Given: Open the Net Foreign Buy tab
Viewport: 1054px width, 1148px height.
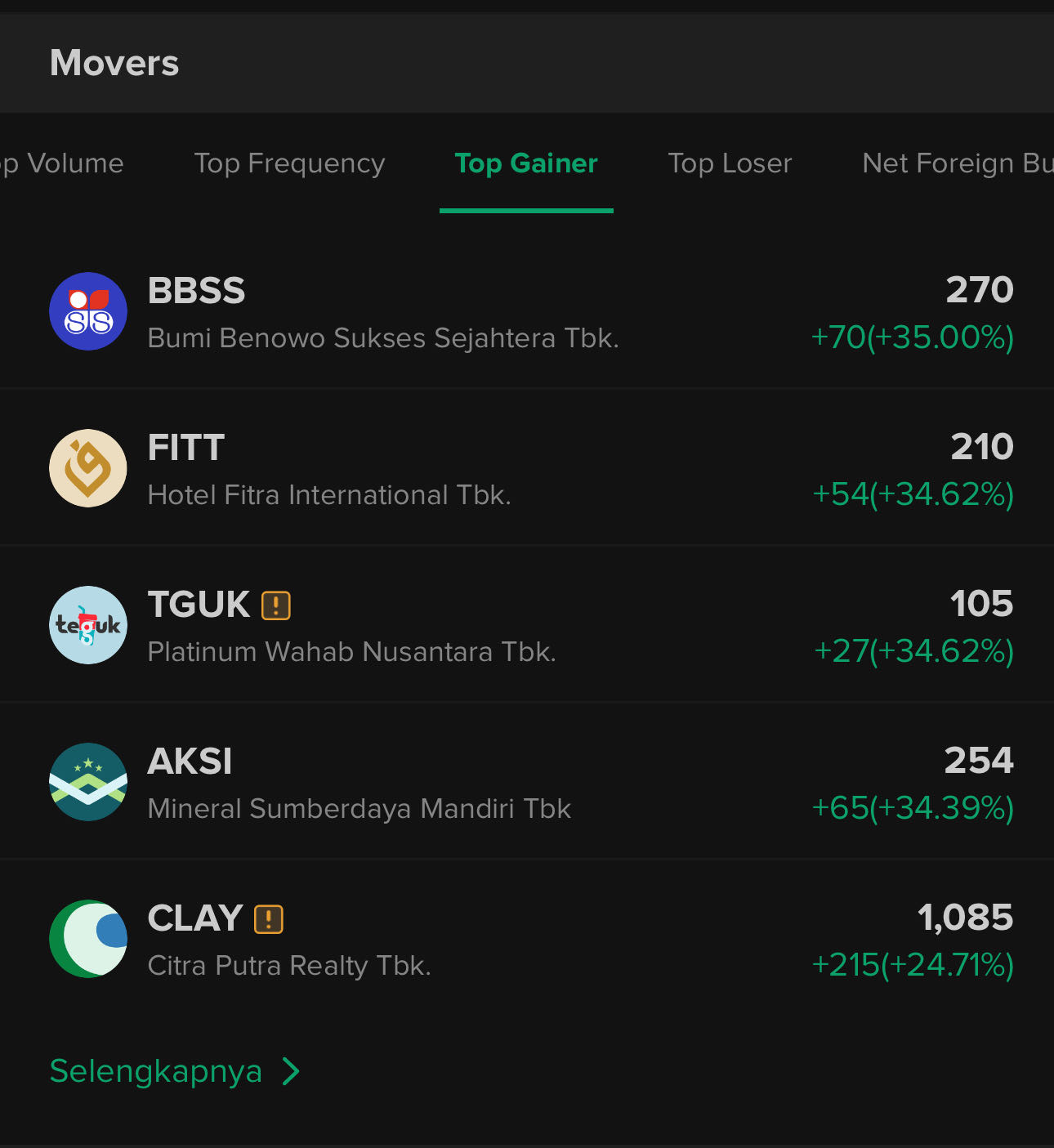Looking at the screenshot, I should click(956, 163).
